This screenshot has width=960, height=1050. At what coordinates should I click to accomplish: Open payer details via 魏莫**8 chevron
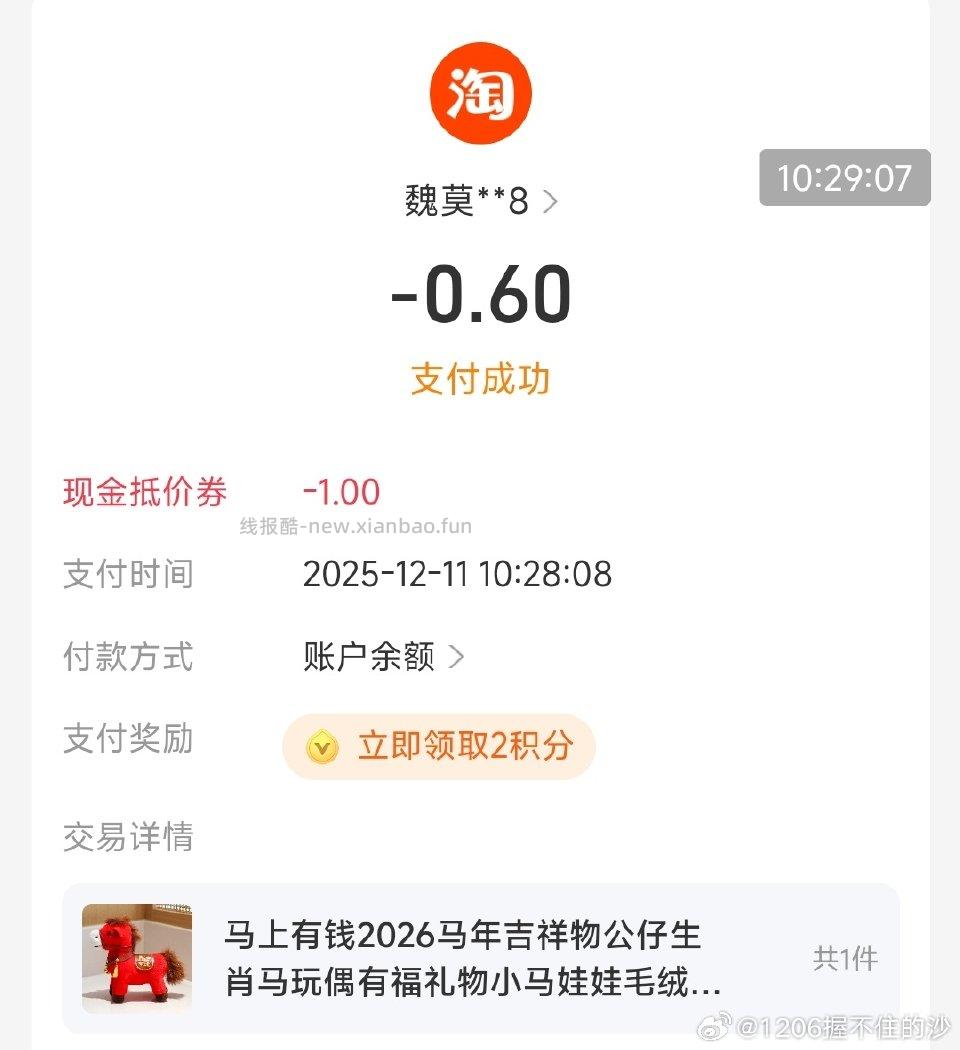(550, 200)
